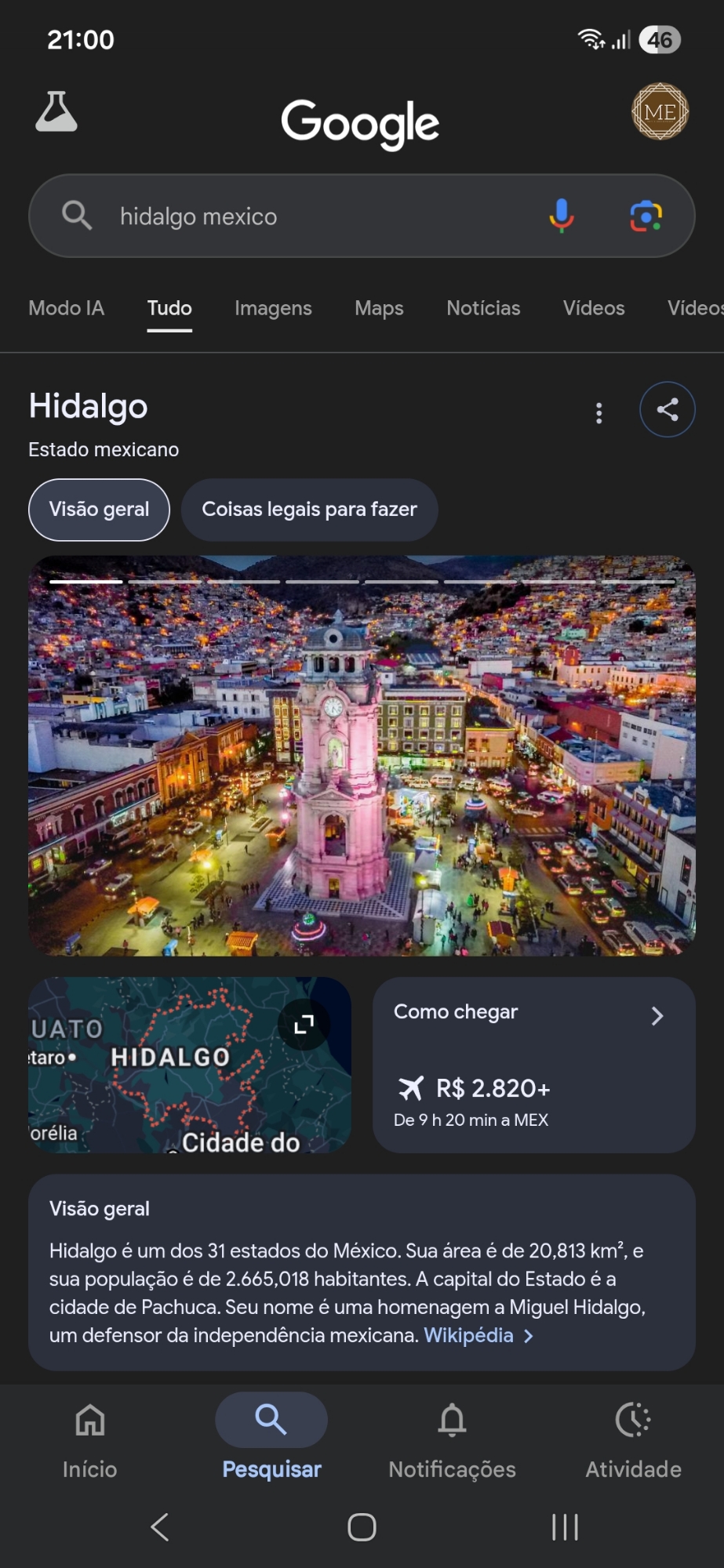The height and width of the screenshot is (1568, 724).
Task: Share the Hidalgo knowledge panel
Action: 667,409
